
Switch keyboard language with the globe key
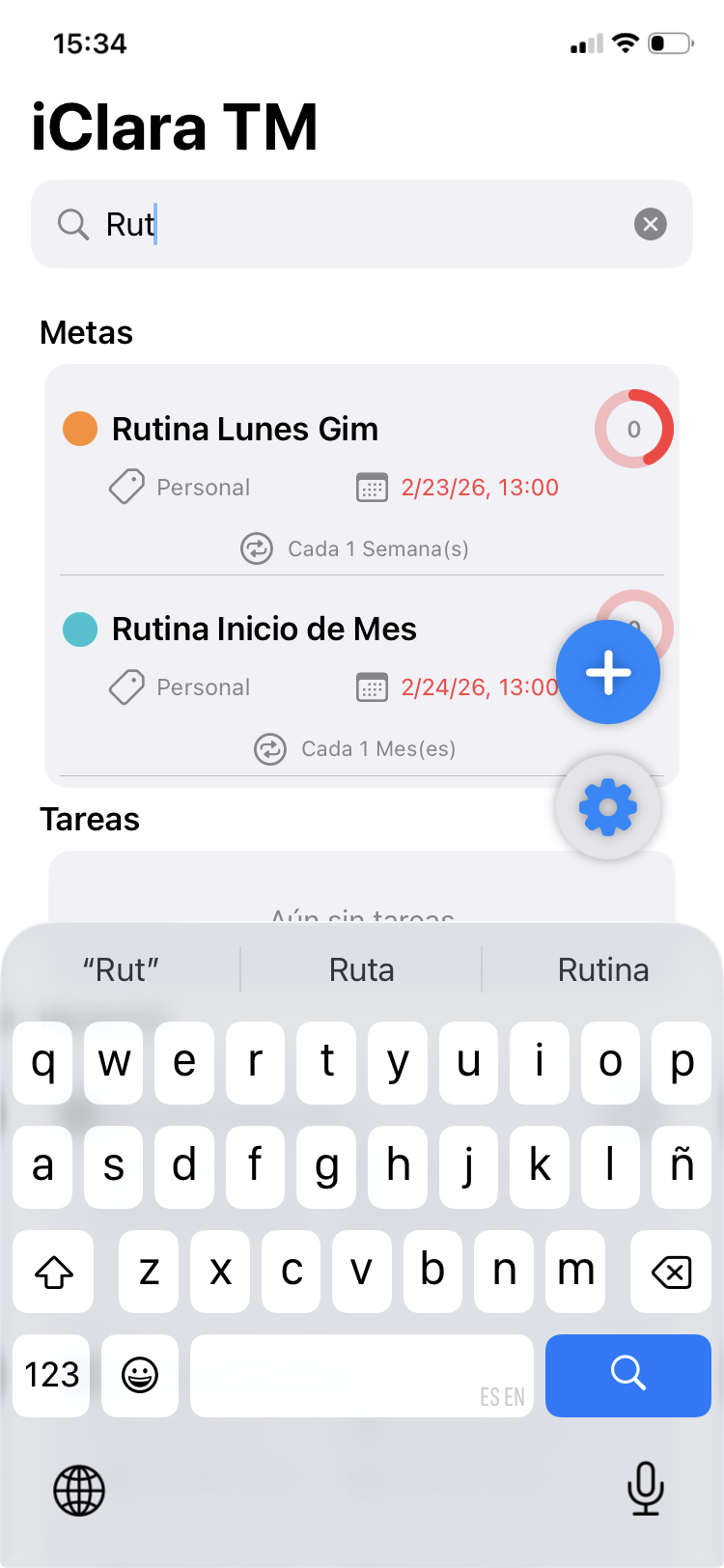click(x=78, y=1489)
